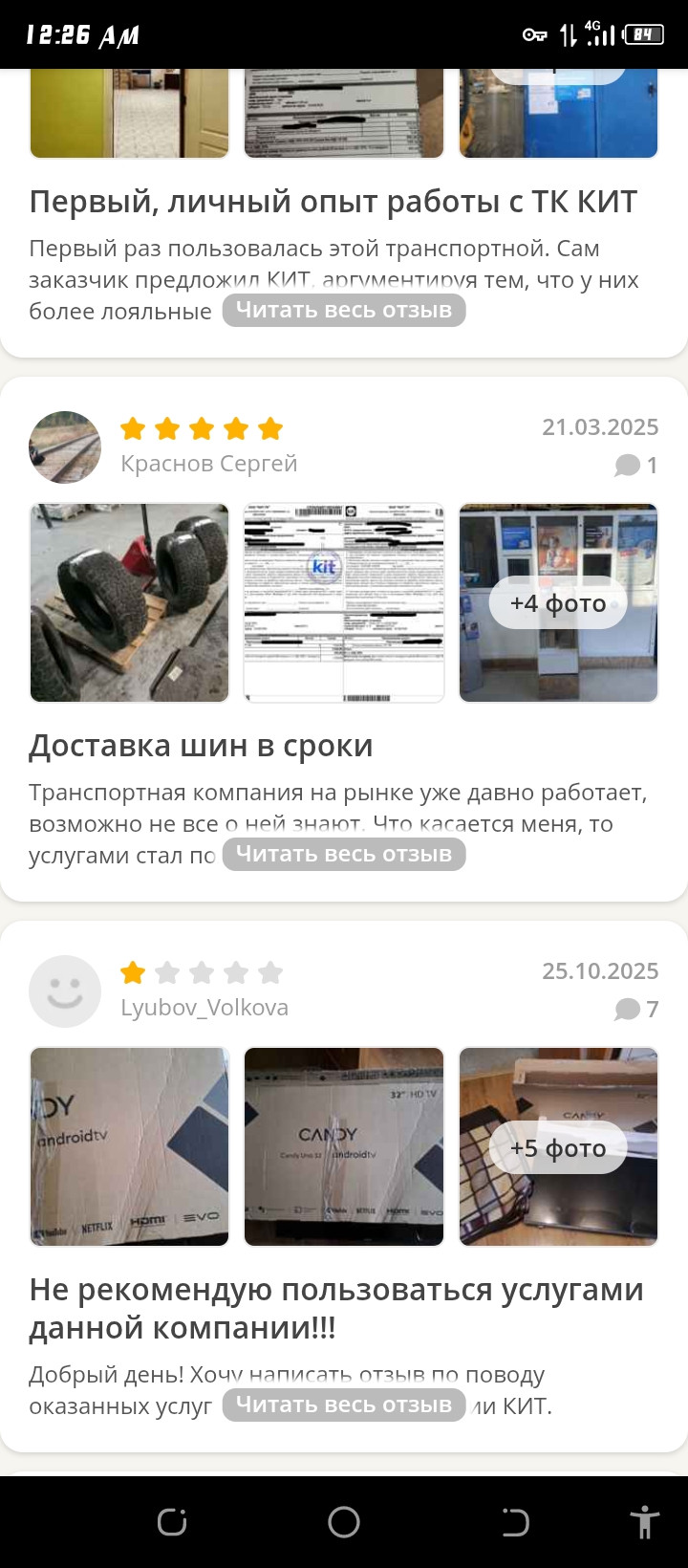Go back with system back button
Image resolution: width=688 pixels, height=1568 pixels.
(x=515, y=1522)
